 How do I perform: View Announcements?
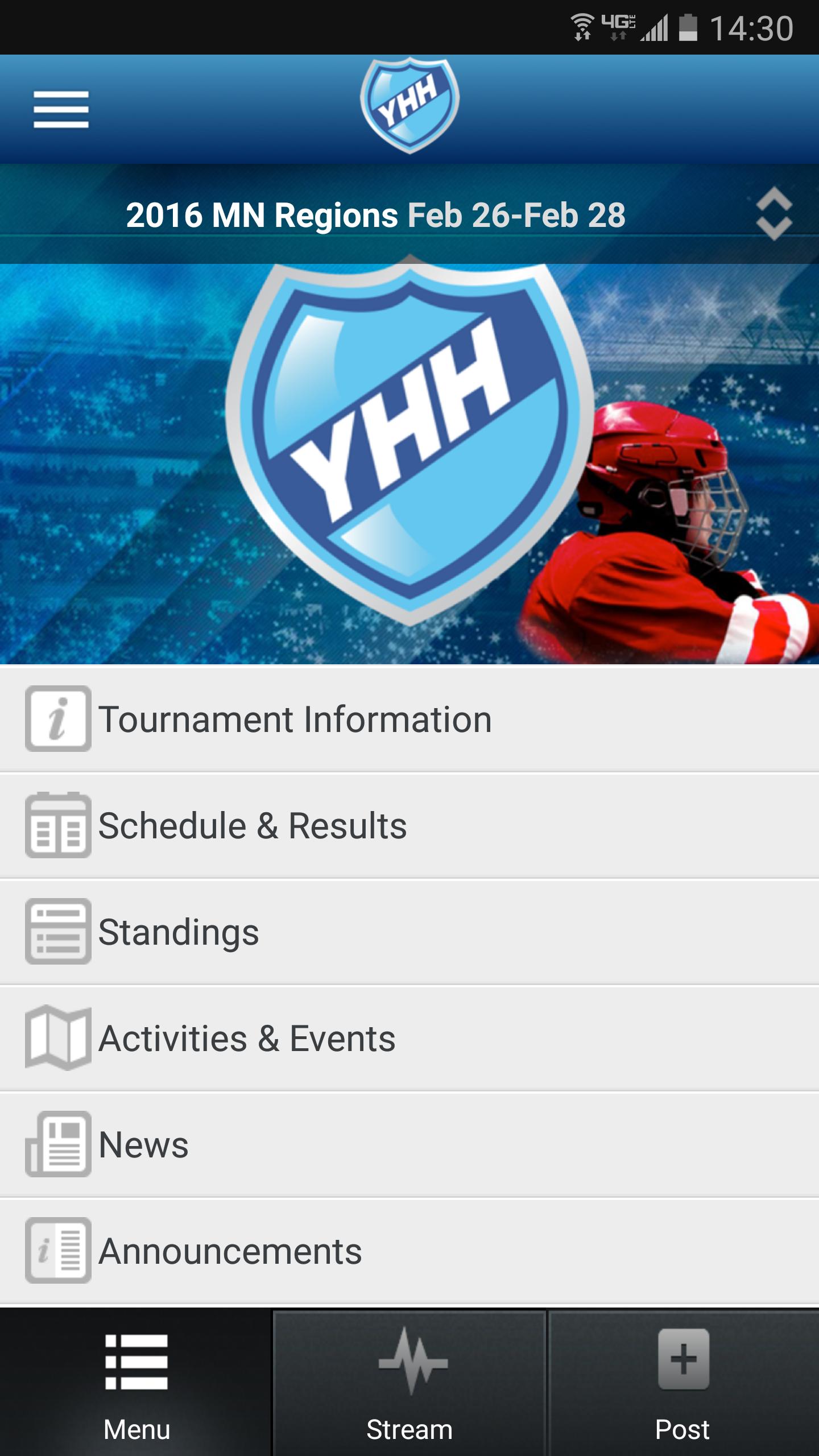coord(409,1251)
